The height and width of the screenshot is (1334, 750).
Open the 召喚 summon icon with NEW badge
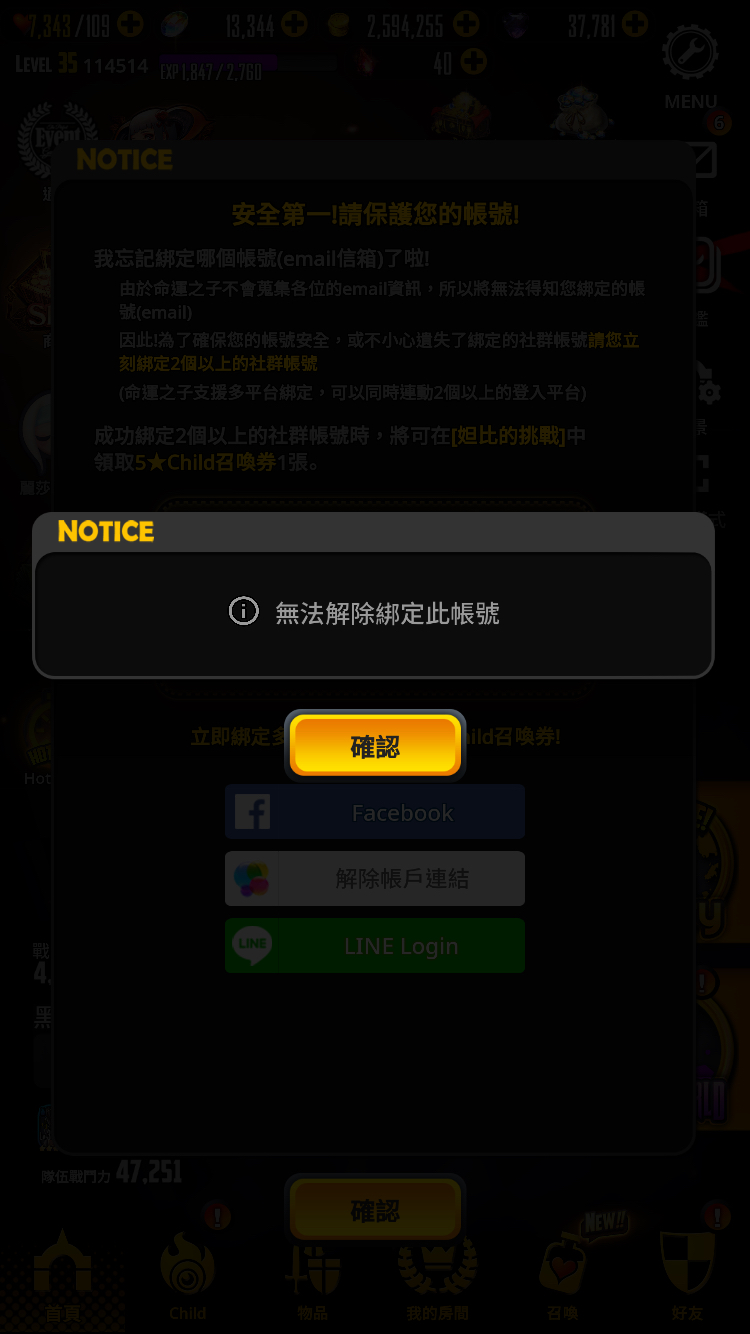coord(563,1265)
